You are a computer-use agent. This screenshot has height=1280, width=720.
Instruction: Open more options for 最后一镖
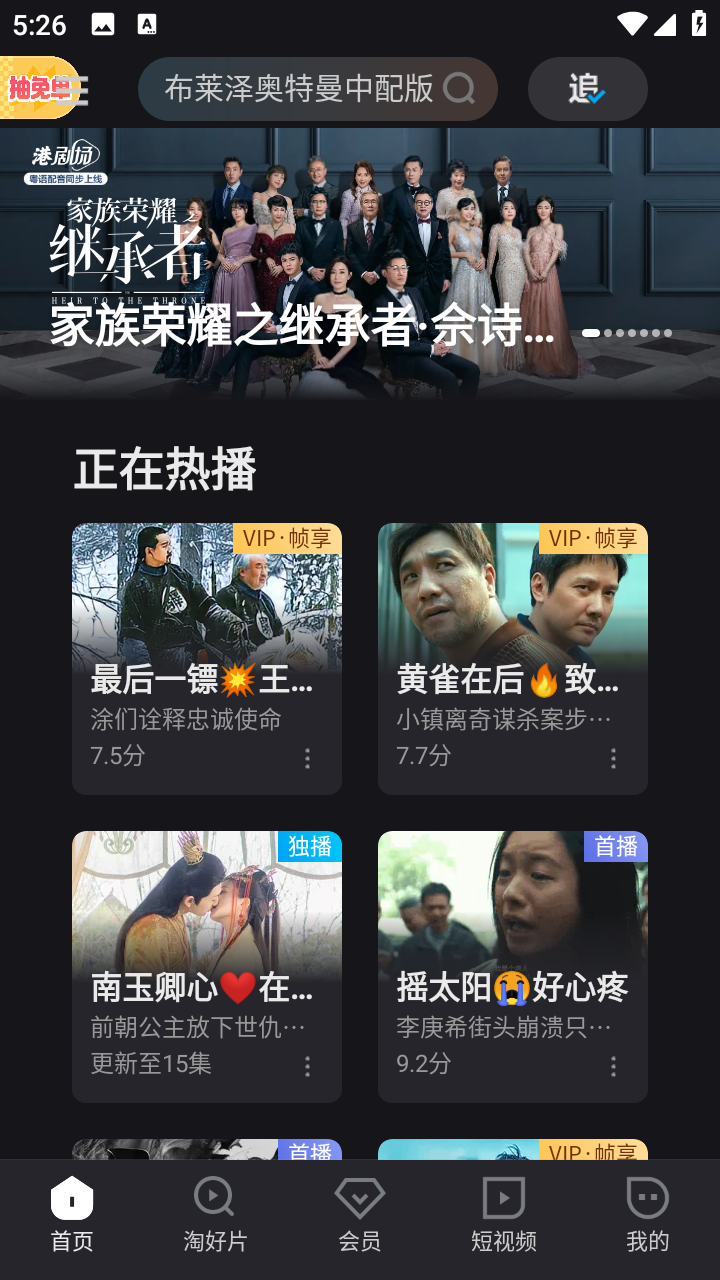[x=307, y=759]
